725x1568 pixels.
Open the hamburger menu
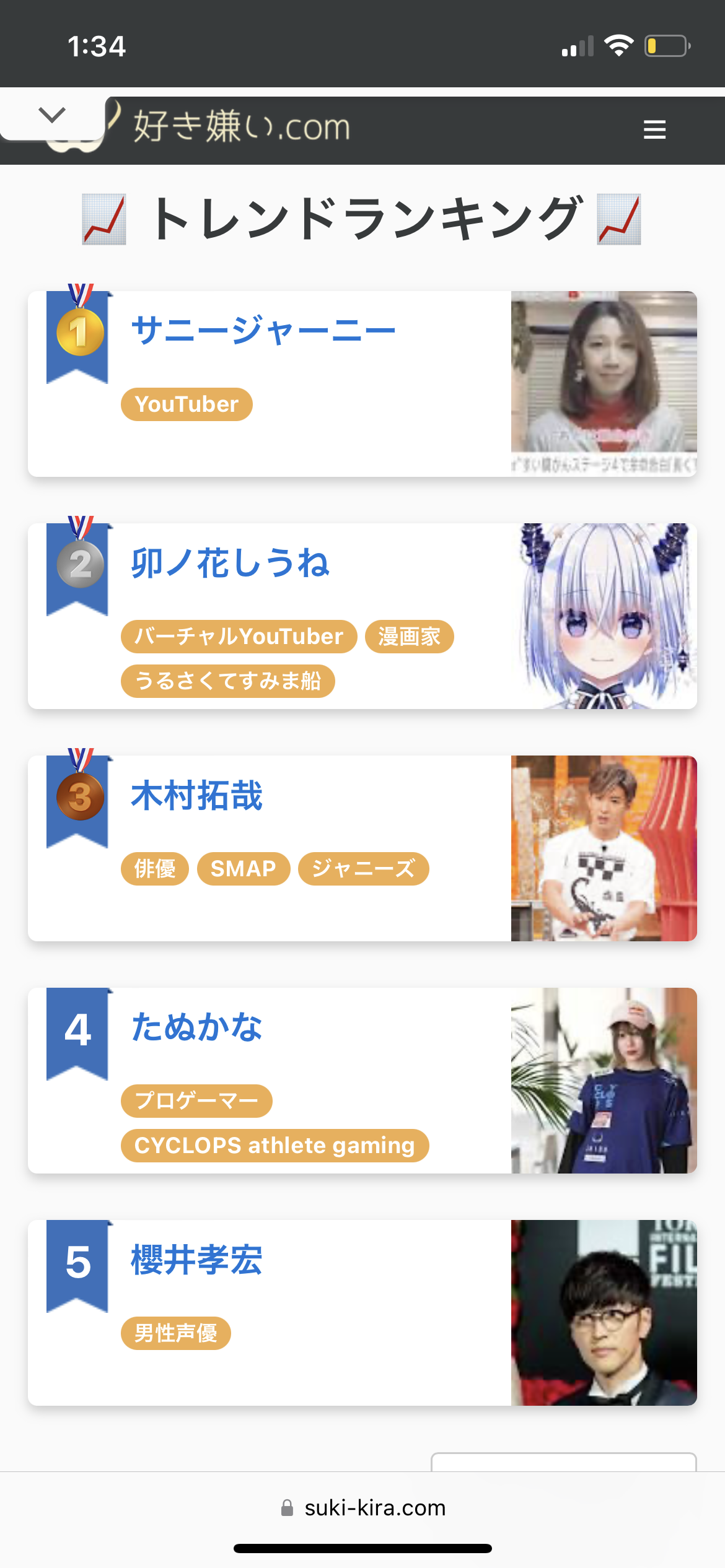click(x=654, y=129)
